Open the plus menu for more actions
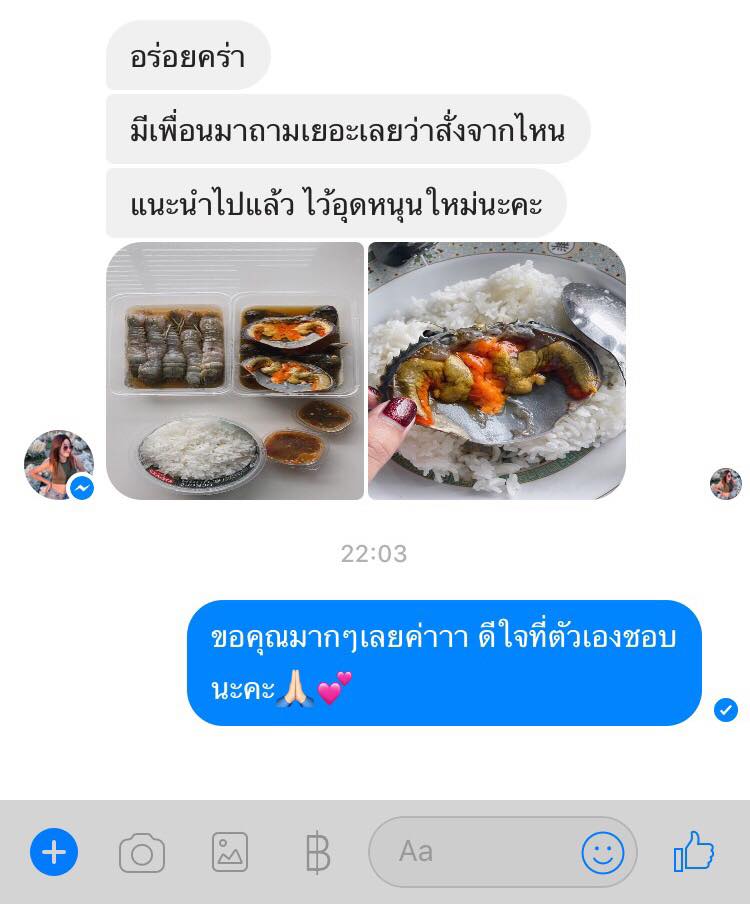 [x=54, y=853]
